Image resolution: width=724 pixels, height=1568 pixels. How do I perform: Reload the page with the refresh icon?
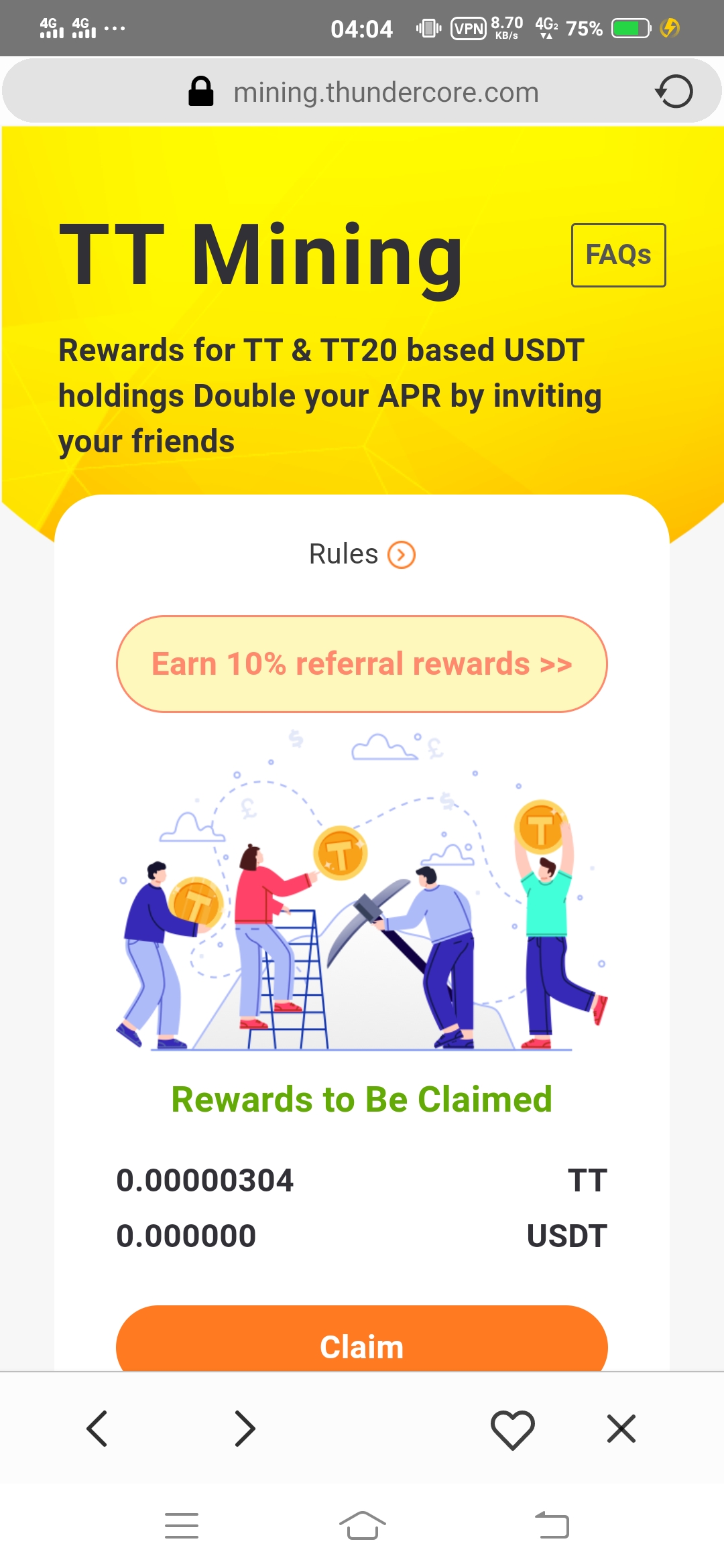(674, 91)
